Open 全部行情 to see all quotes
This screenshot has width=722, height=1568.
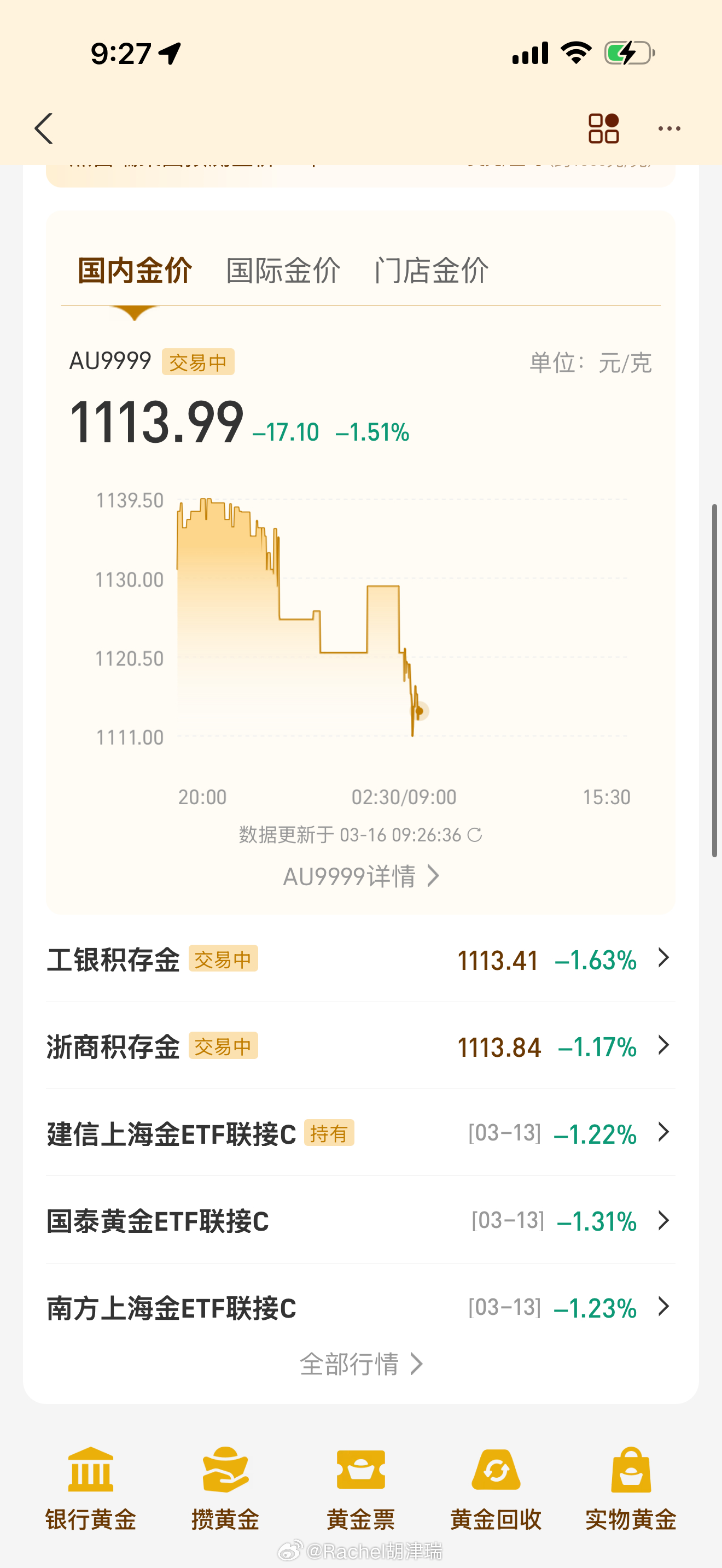click(360, 1364)
